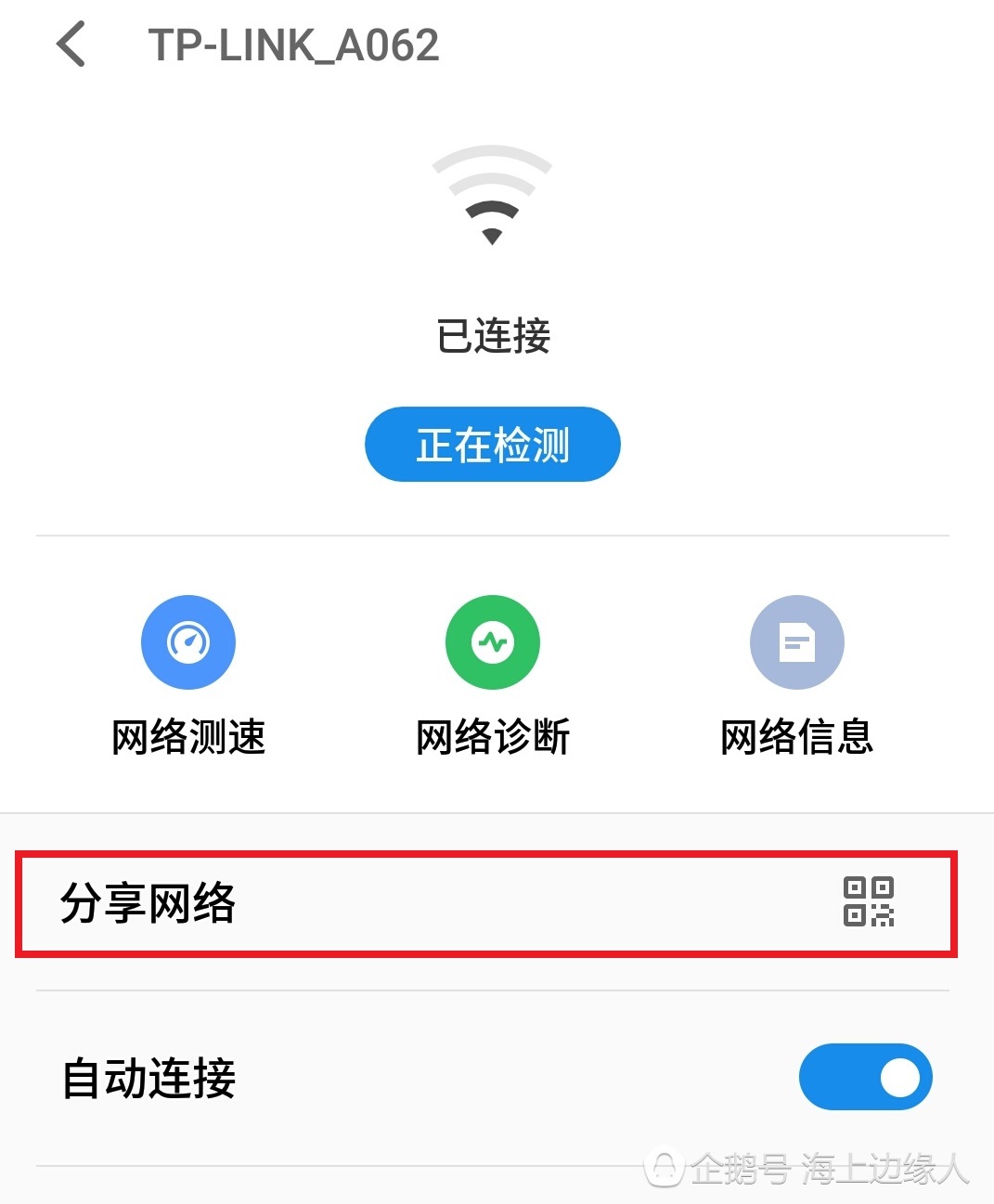
Task: Tap the blue speedometer icon
Action: pyautogui.click(x=187, y=642)
